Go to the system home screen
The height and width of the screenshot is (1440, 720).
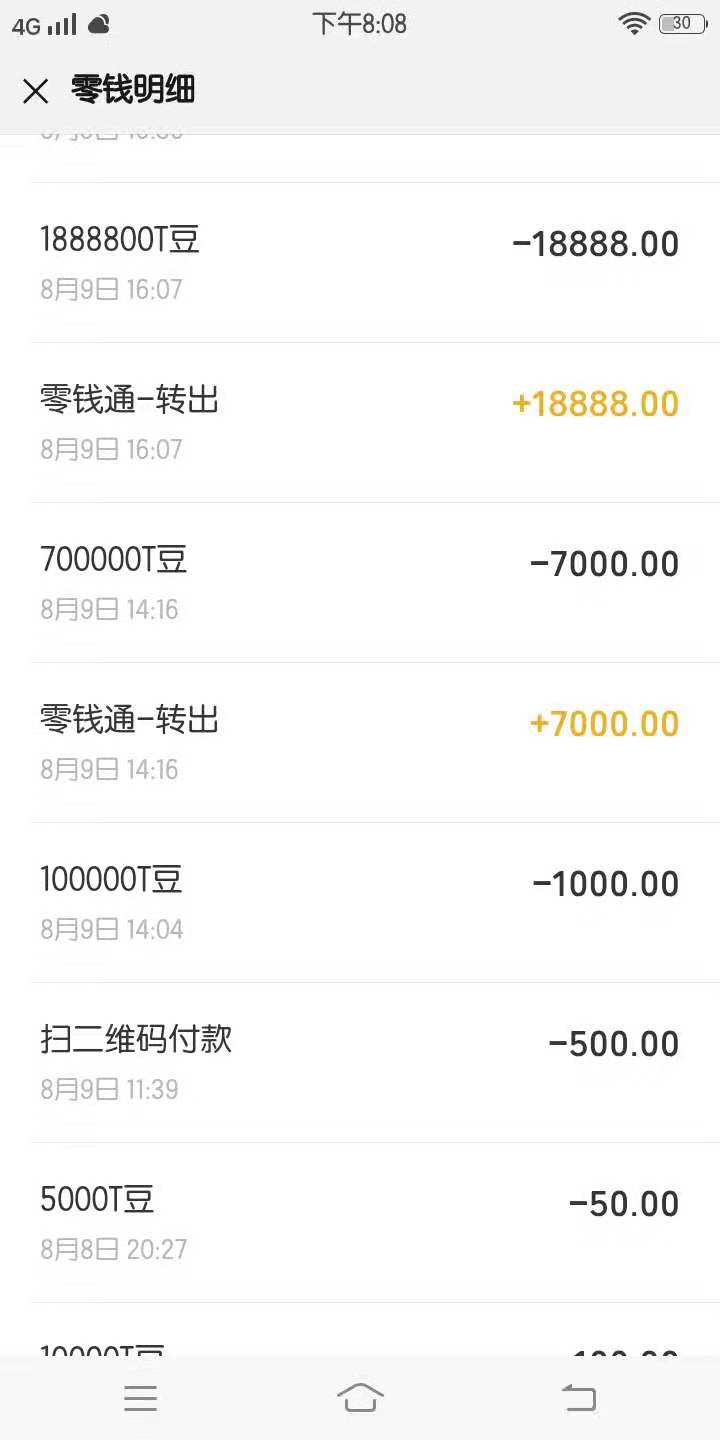tap(360, 1397)
